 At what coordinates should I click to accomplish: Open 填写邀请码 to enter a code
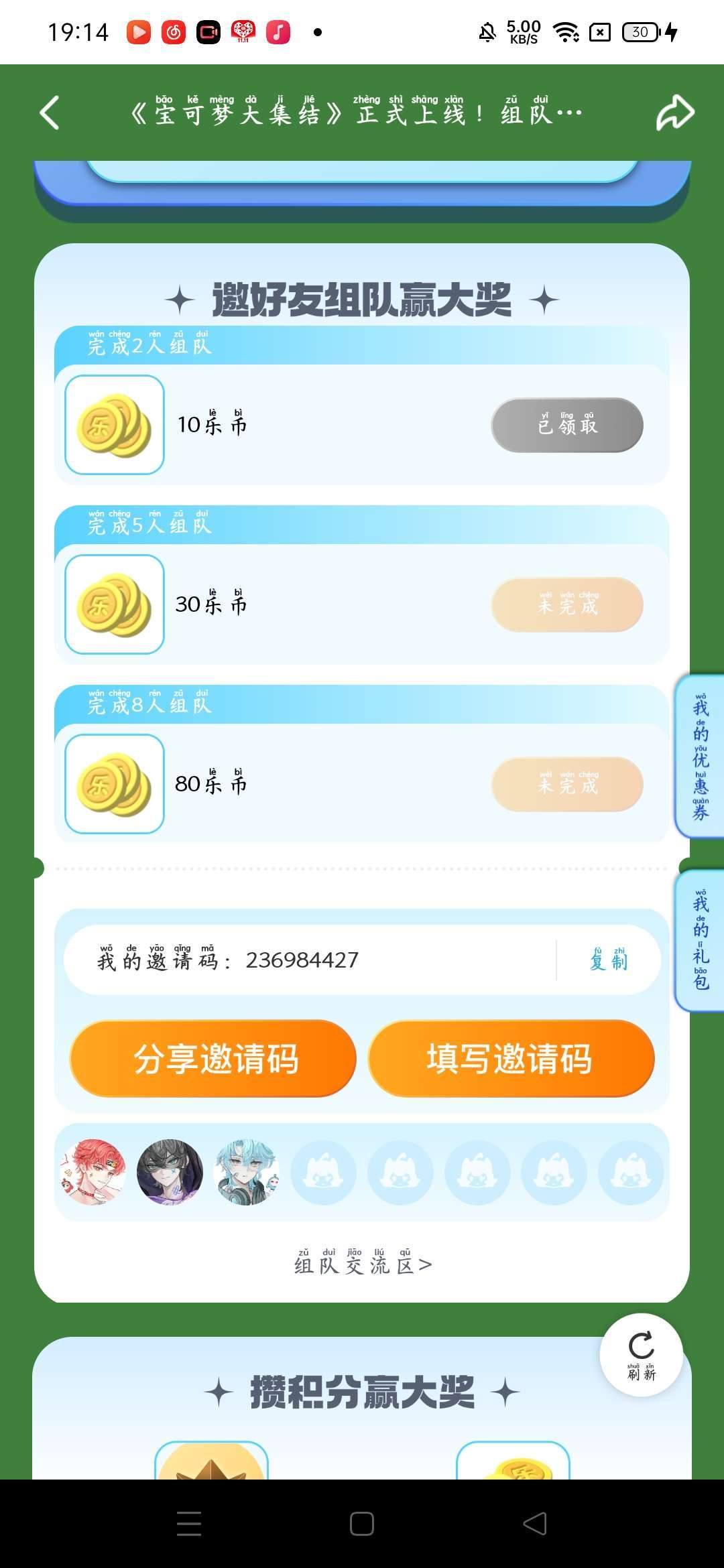tap(511, 1059)
